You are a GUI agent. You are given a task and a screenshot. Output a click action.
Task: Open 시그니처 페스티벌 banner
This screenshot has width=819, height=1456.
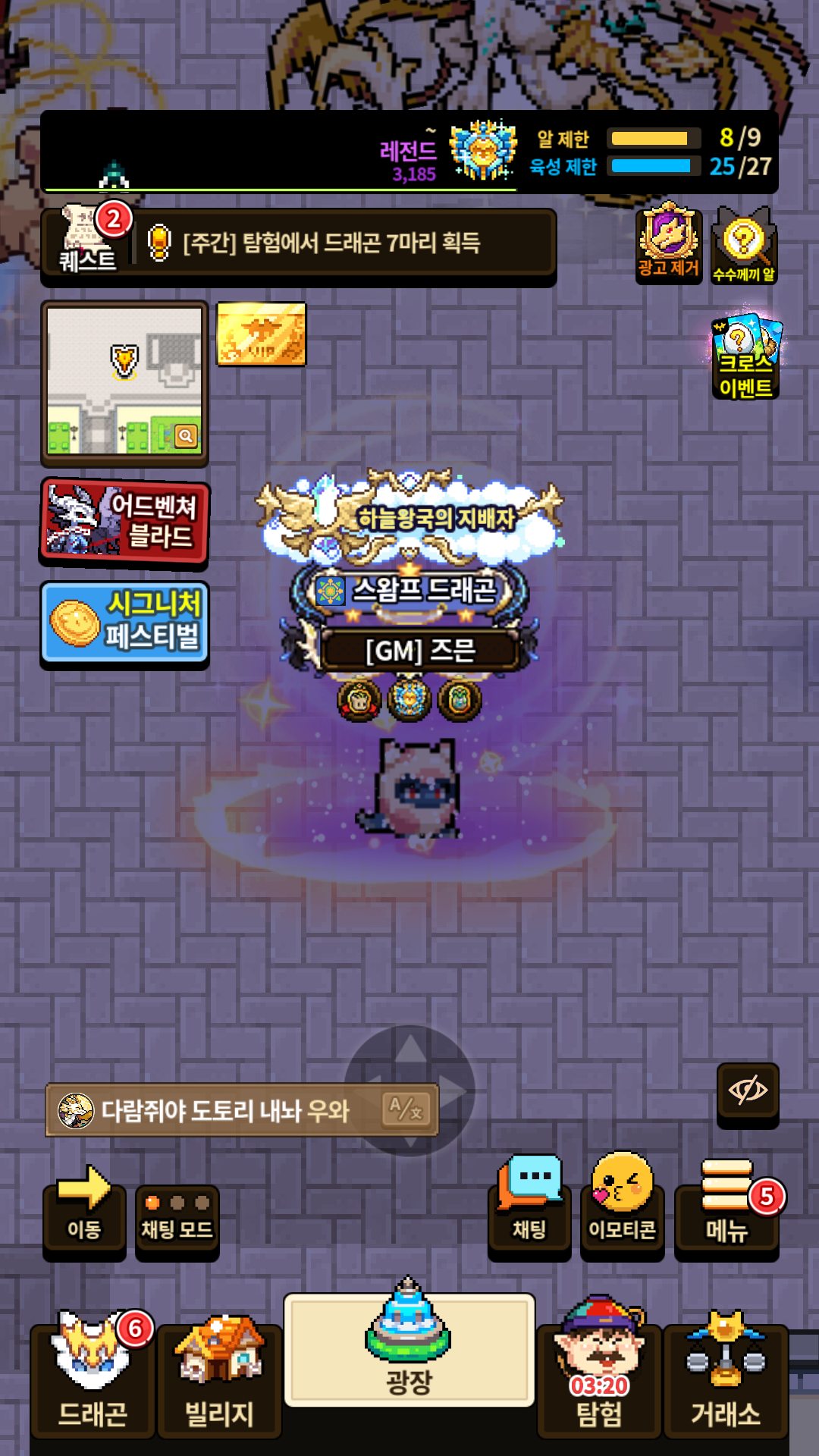(124, 623)
